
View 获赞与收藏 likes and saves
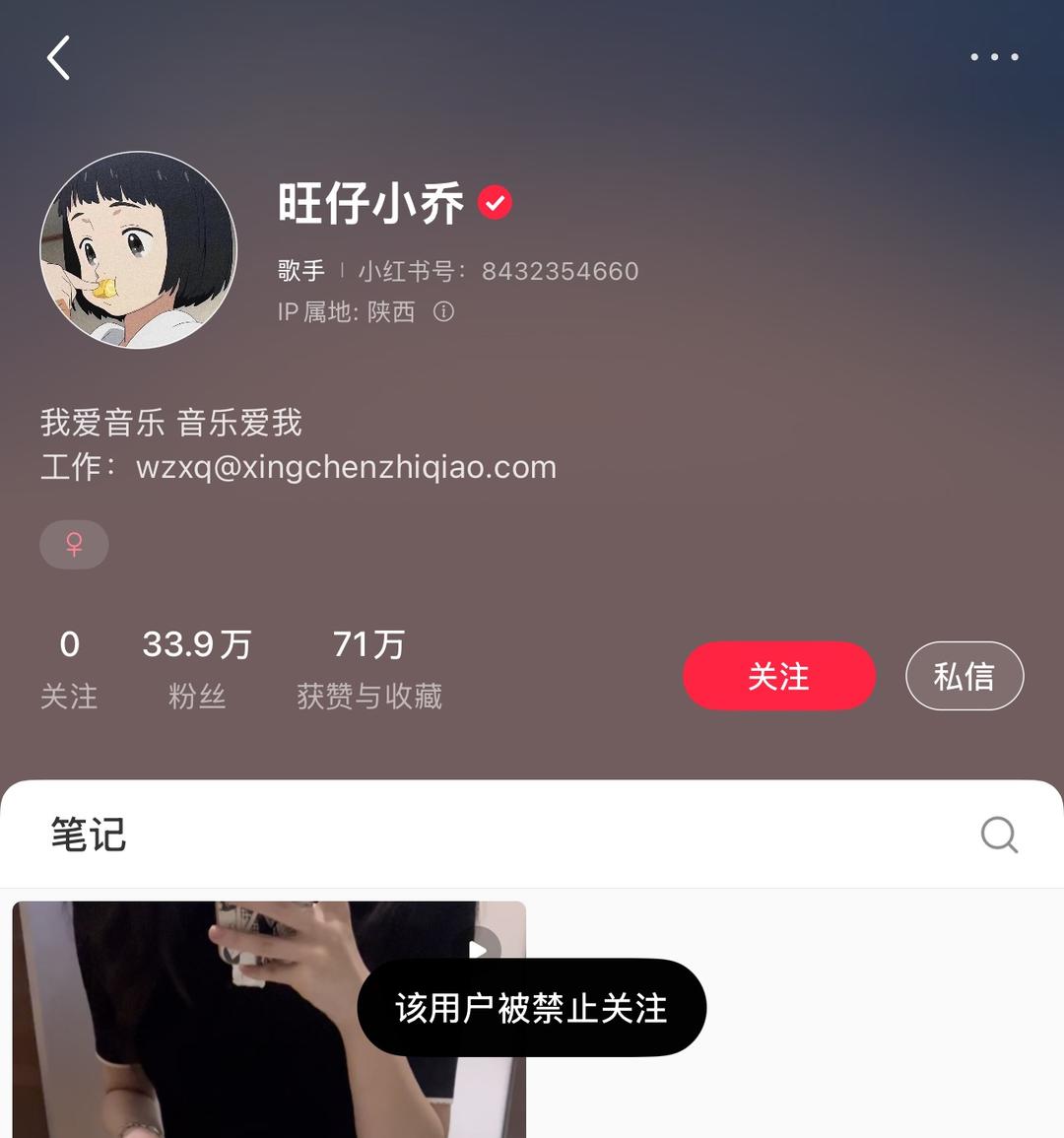coord(368,669)
